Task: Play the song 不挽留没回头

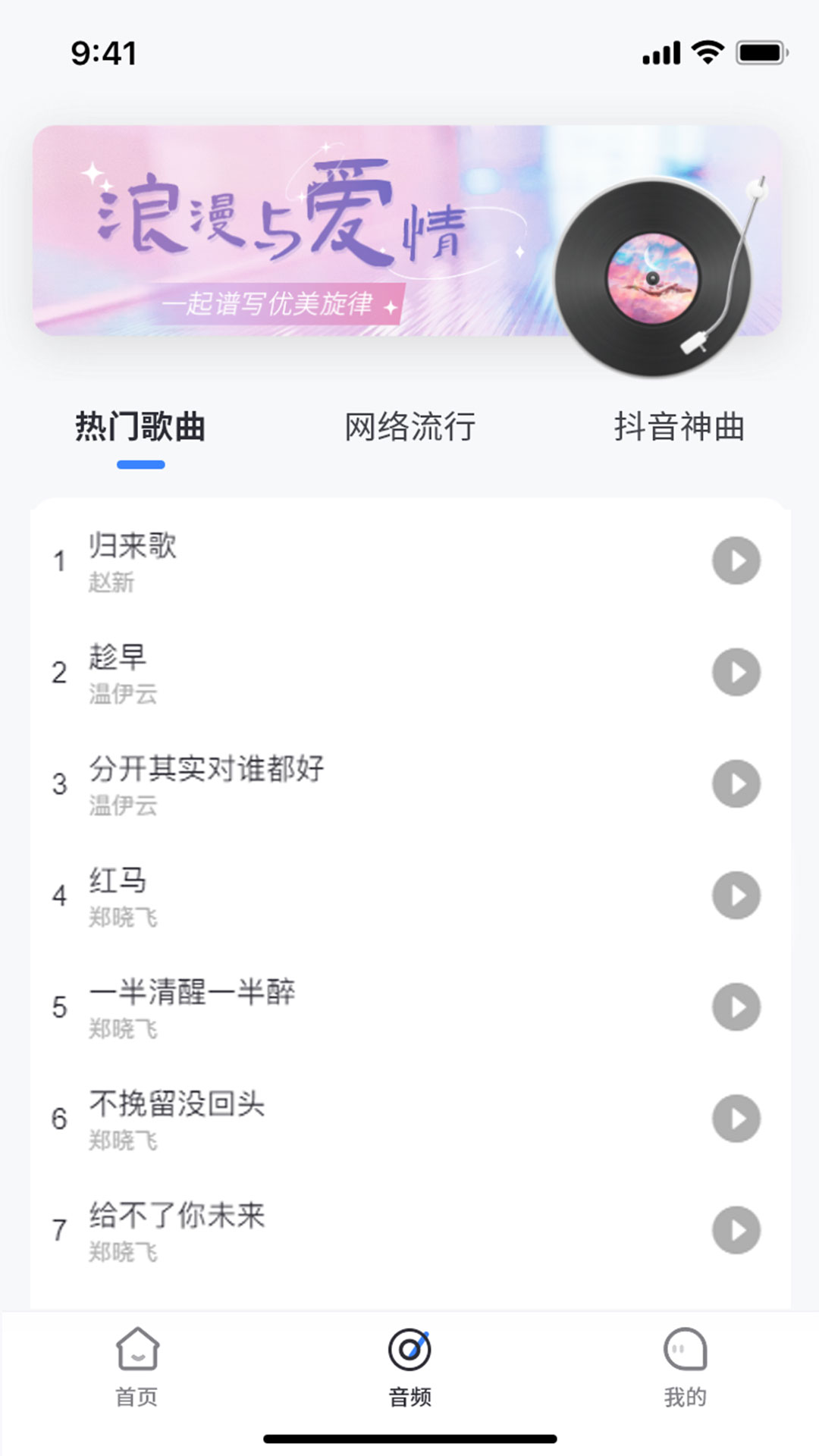Action: click(734, 1116)
